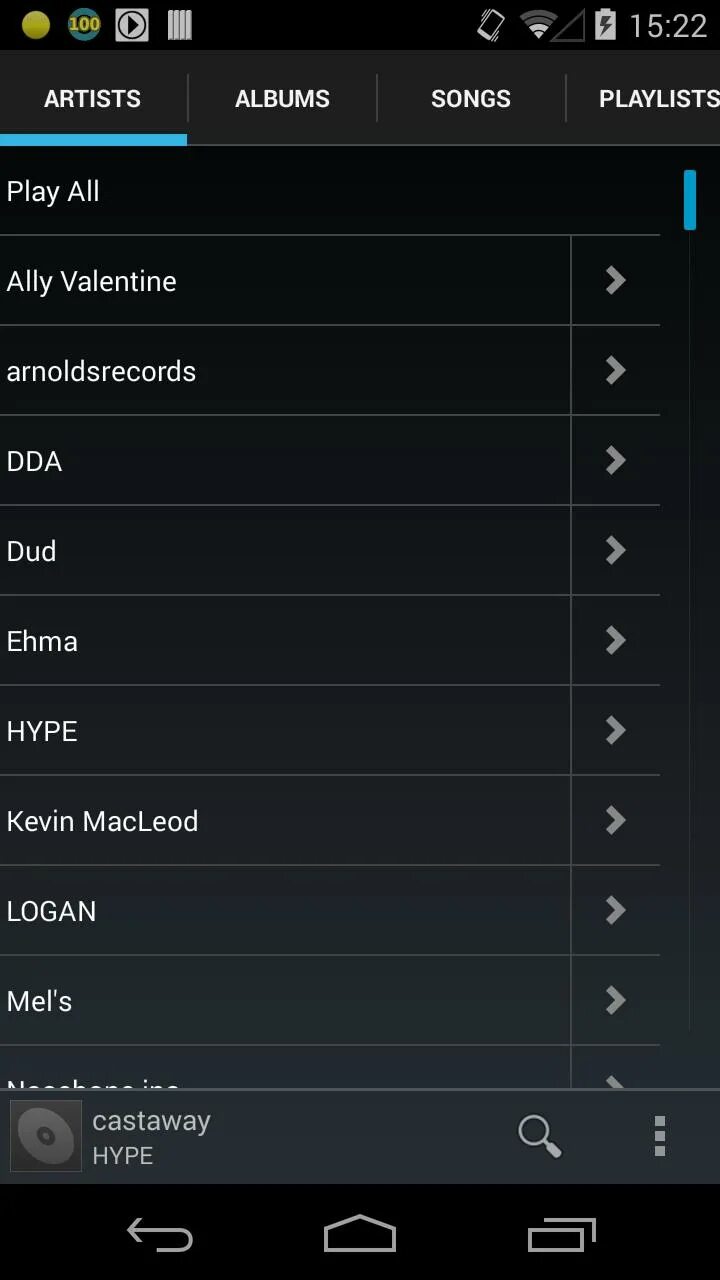Expand the arrow next to arnoldsrecords
This screenshot has height=1280, width=720.
point(615,371)
